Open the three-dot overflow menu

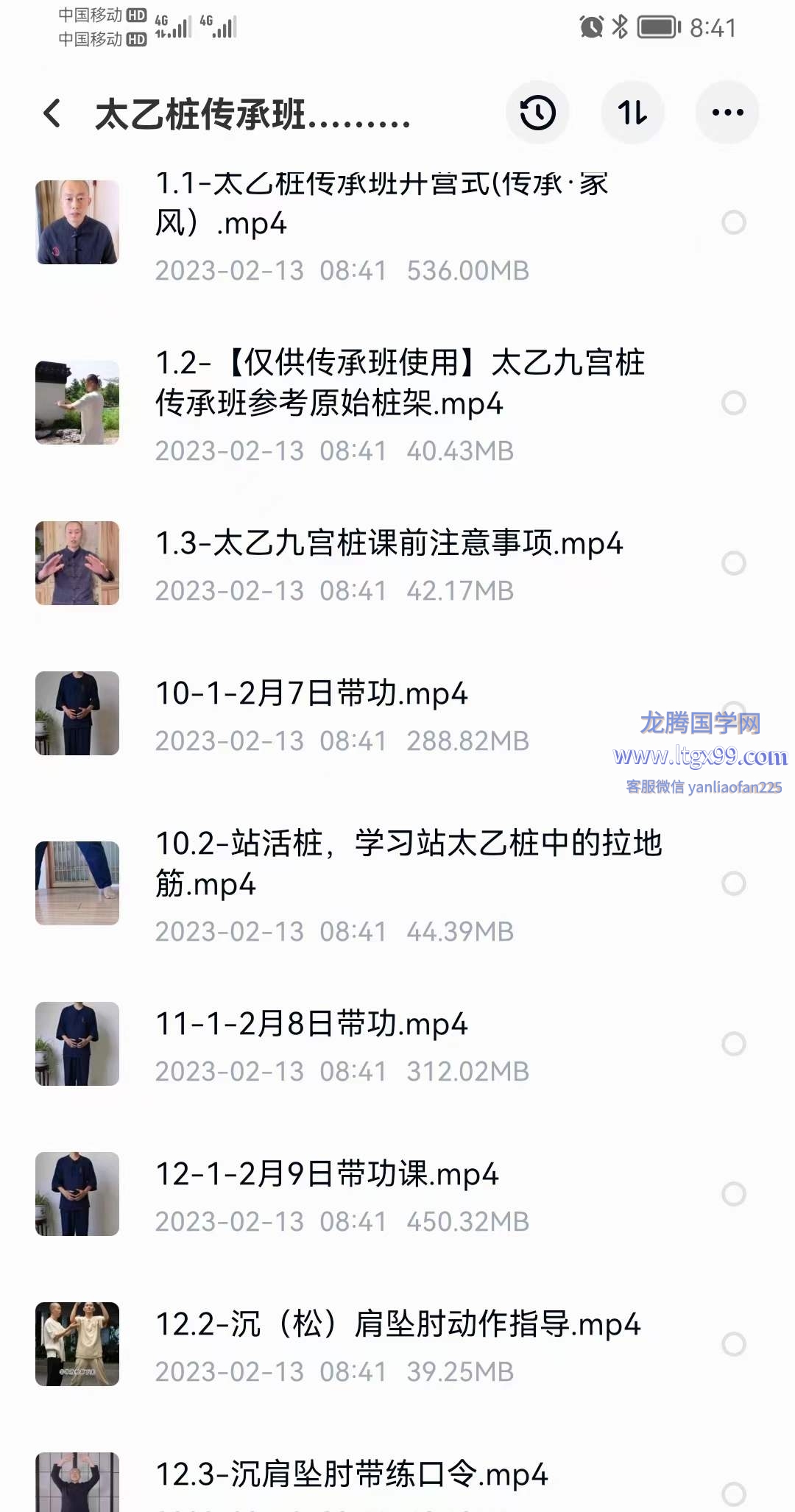point(727,113)
